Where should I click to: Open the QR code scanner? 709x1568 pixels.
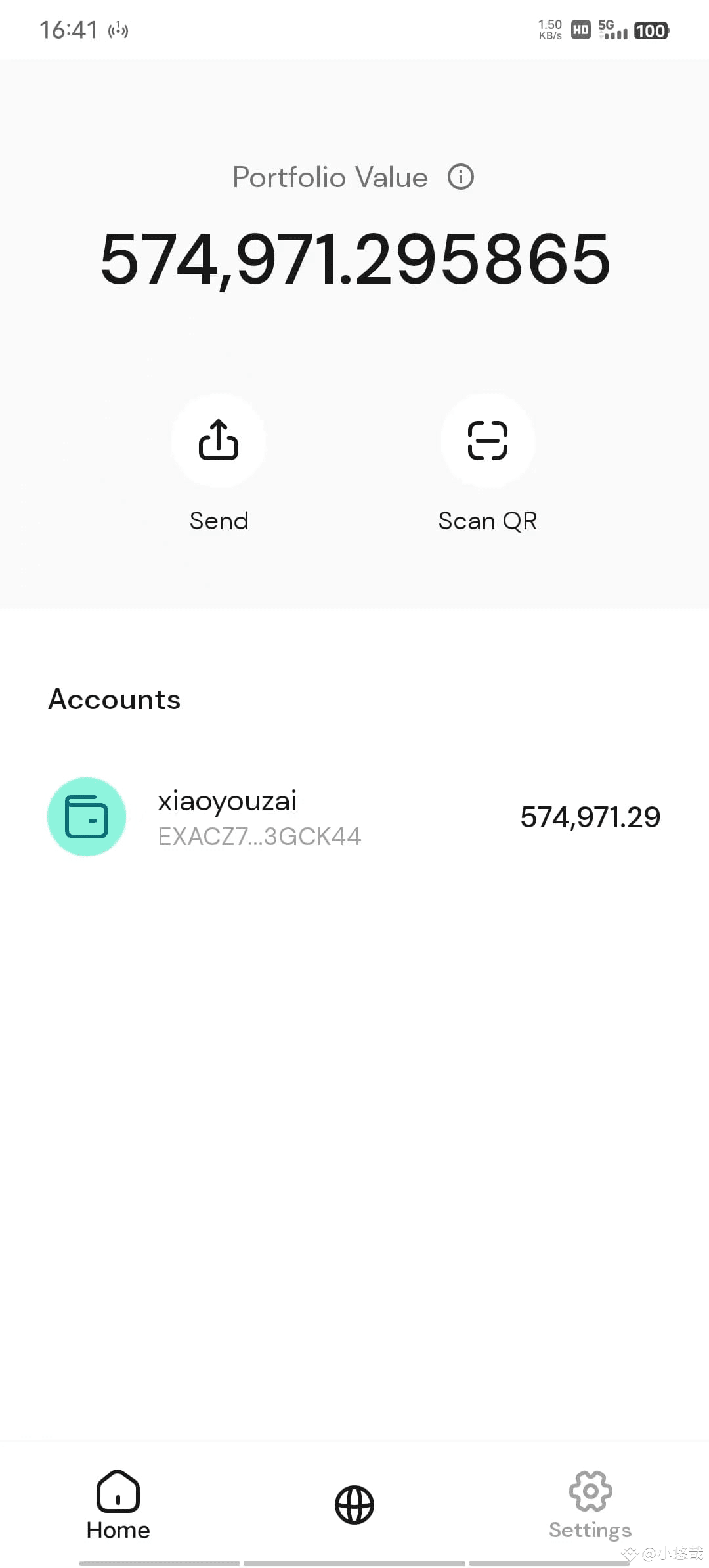coord(488,441)
